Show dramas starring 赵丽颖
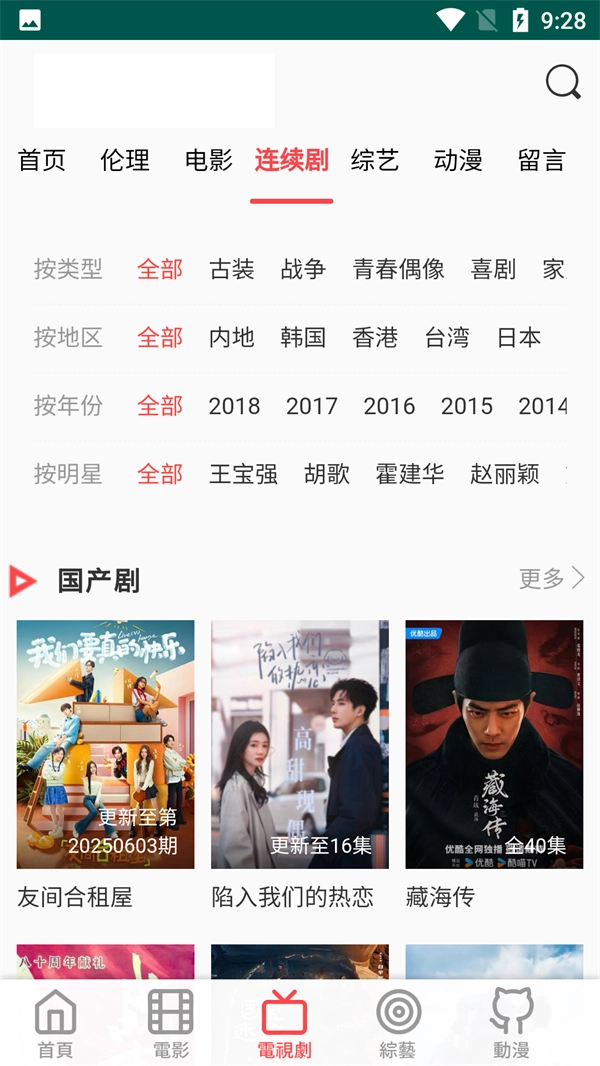This screenshot has width=600, height=1066. click(x=505, y=473)
